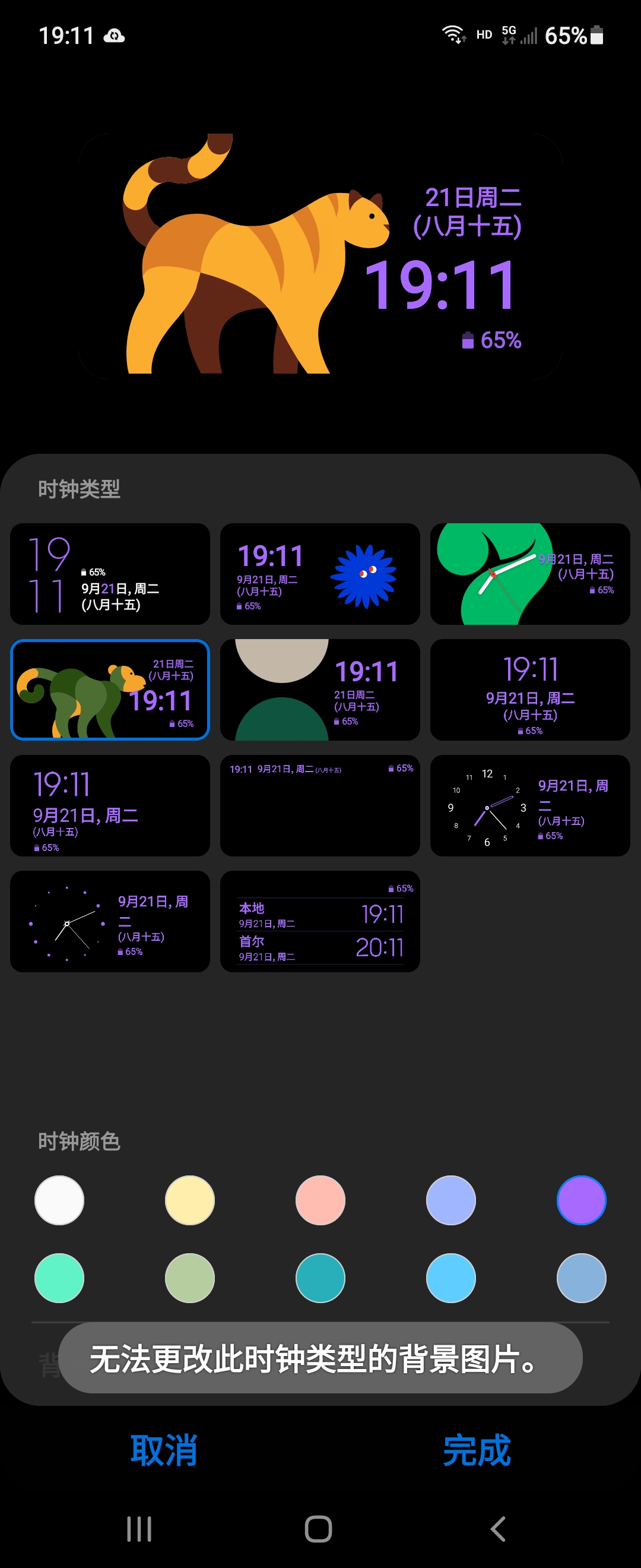
Task: Select the split 19 / 11 digital clock style
Action: click(x=109, y=573)
